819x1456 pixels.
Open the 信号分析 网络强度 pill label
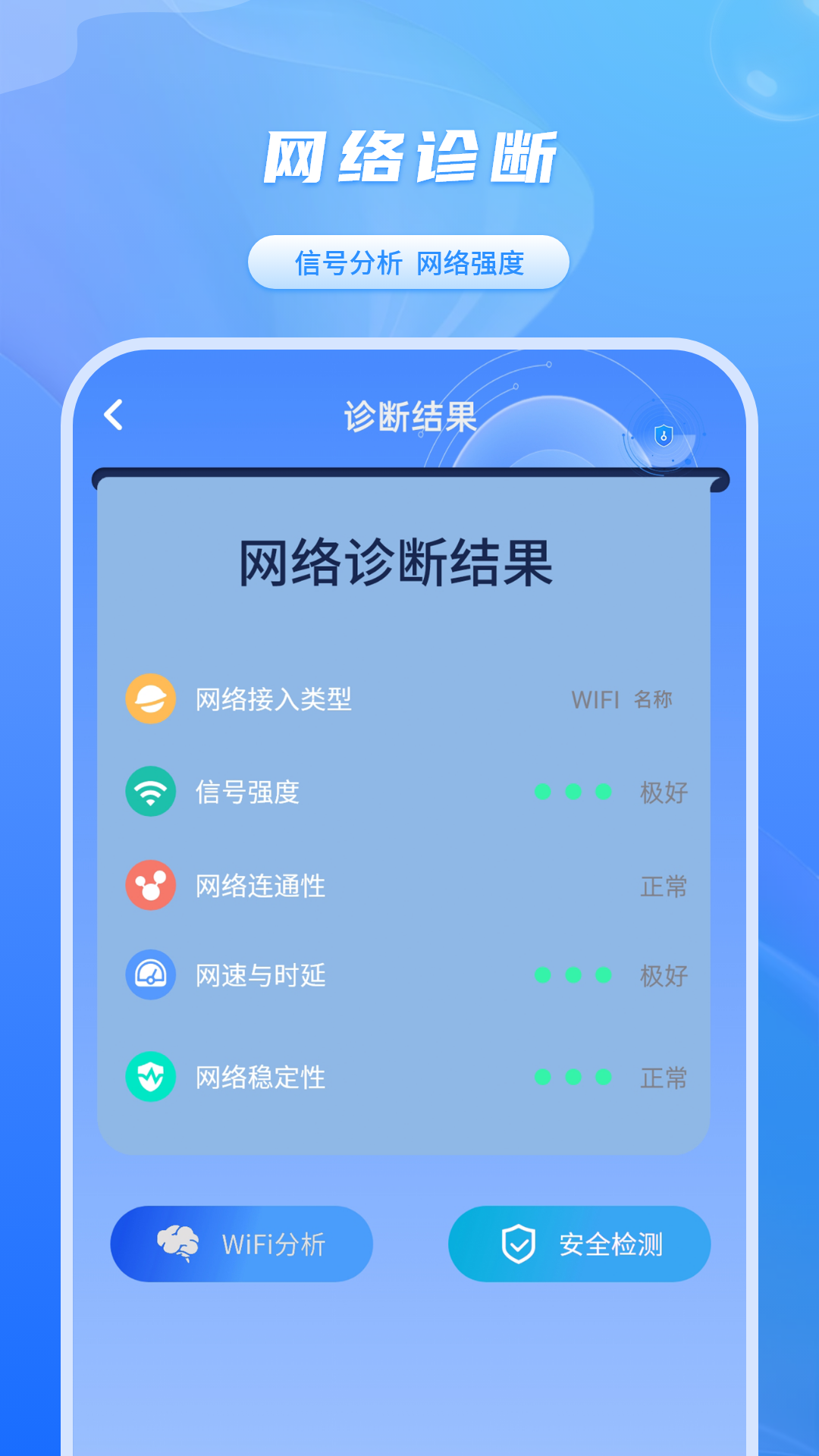click(x=409, y=262)
